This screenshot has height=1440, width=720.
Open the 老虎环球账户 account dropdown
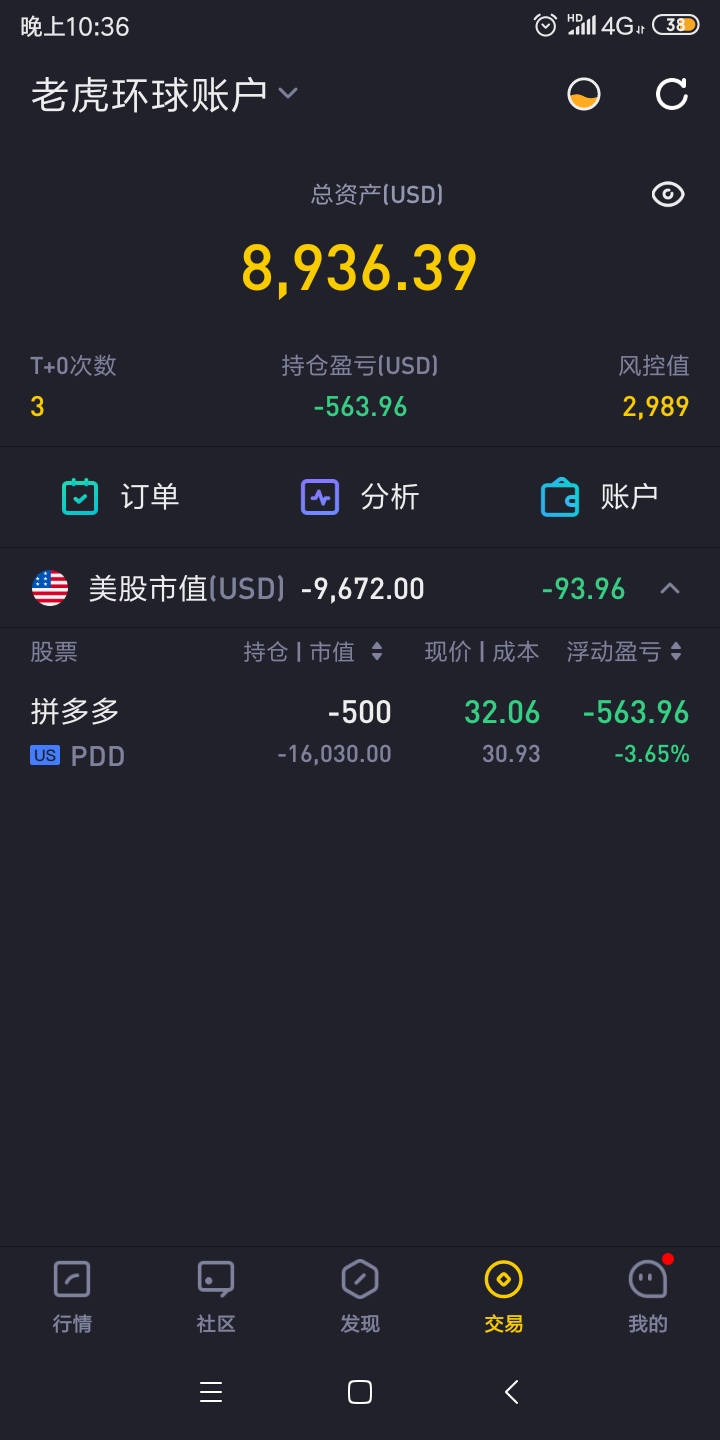[x=165, y=94]
